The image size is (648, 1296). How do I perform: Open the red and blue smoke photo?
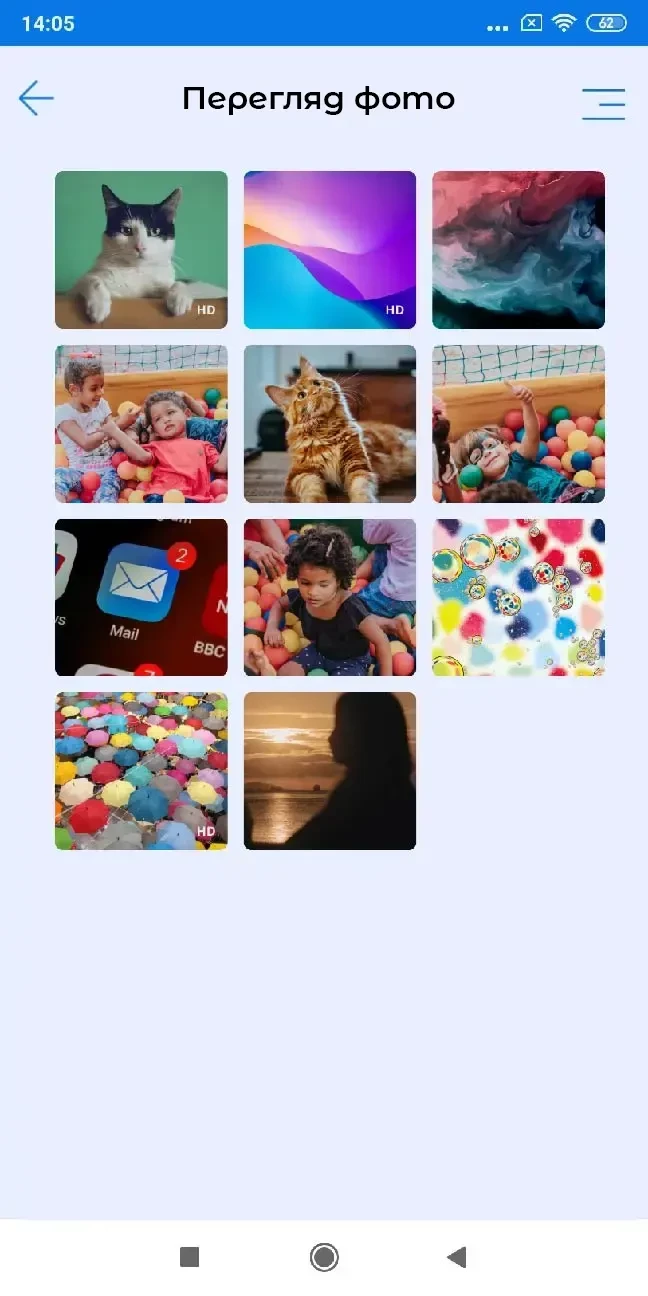[x=518, y=249]
